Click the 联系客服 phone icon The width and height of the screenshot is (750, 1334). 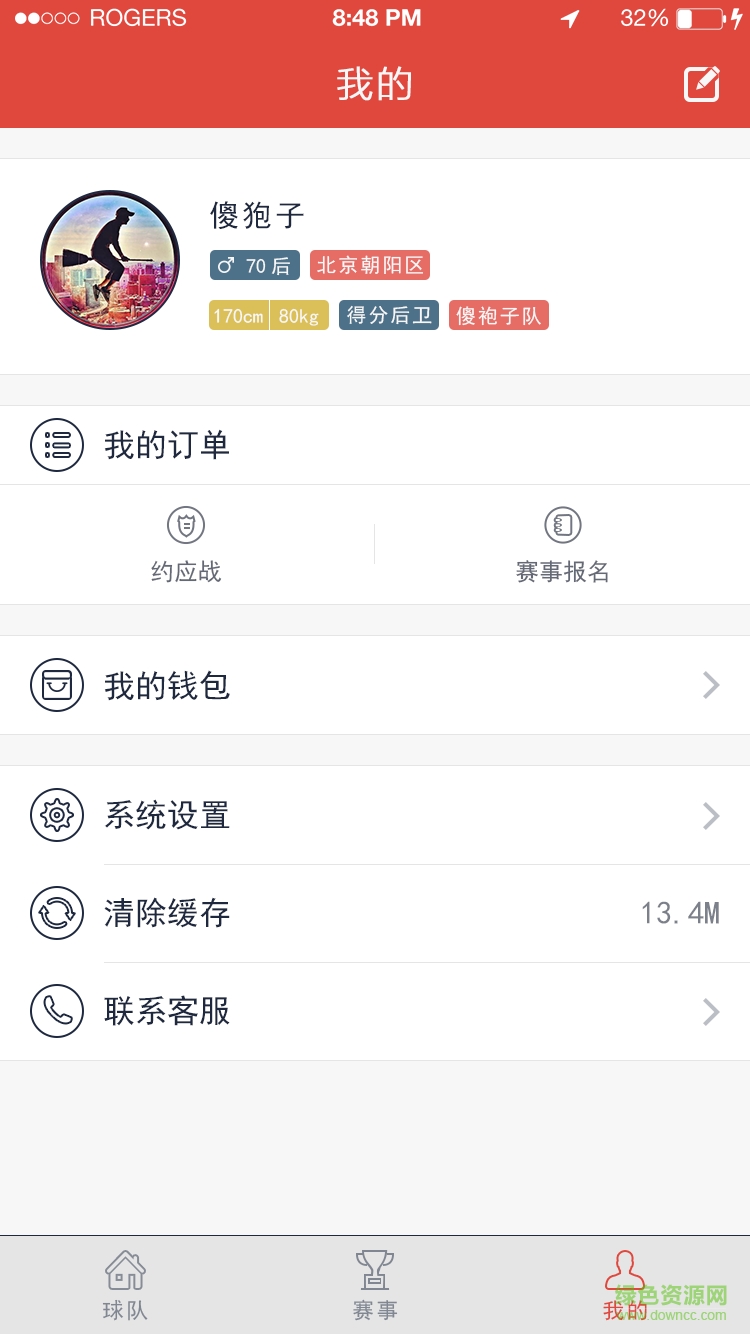(57, 1011)
